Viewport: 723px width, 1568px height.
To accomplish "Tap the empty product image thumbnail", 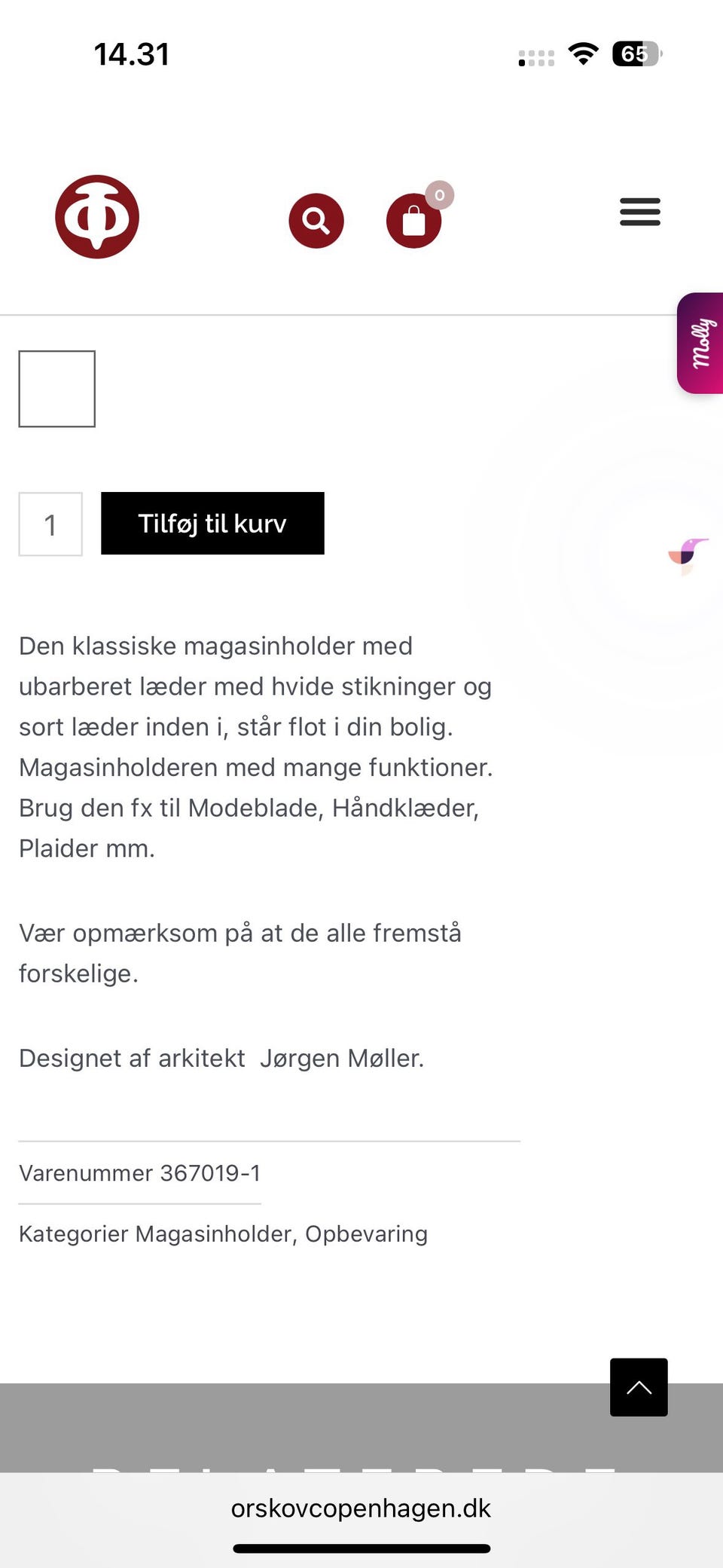I will tap(56, 389).
